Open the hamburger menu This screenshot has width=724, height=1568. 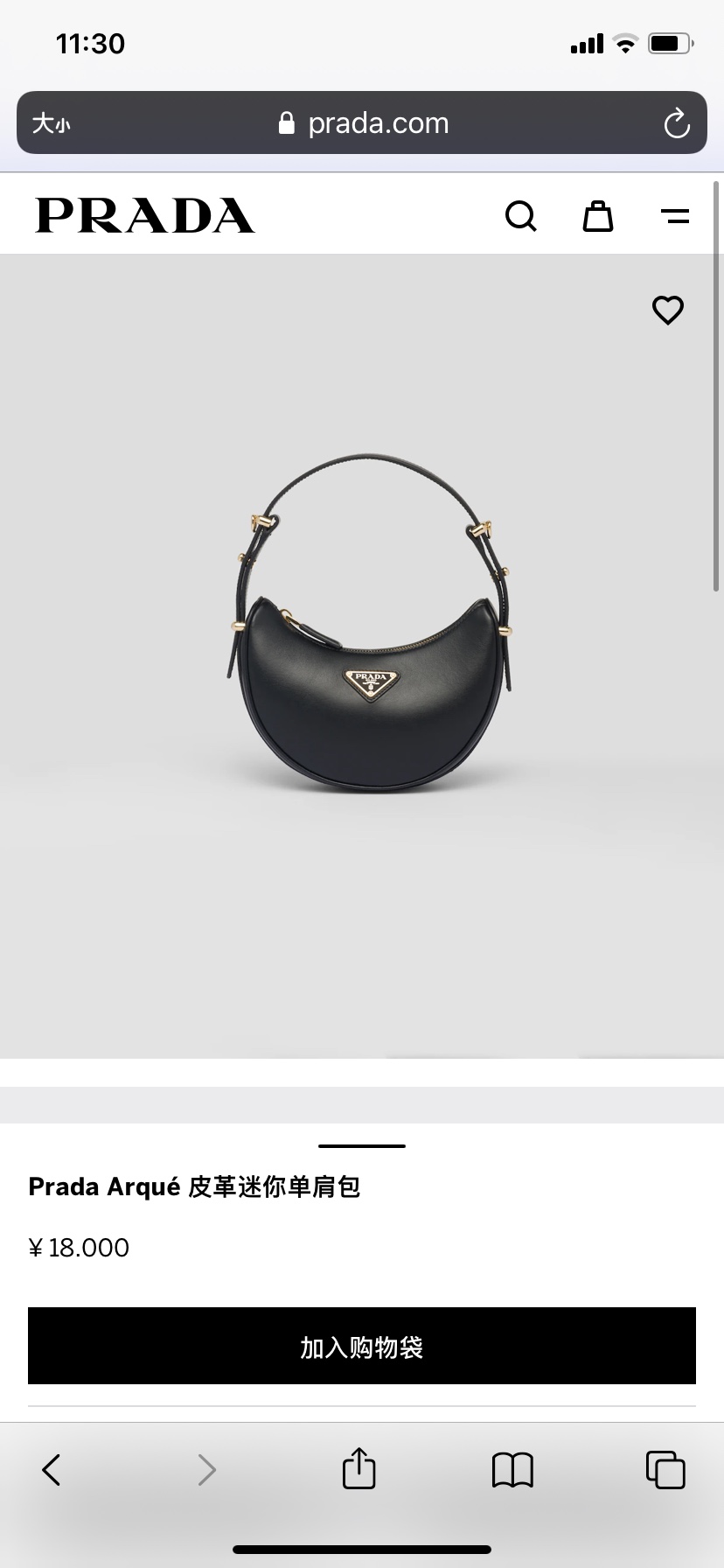pos(674,215)
